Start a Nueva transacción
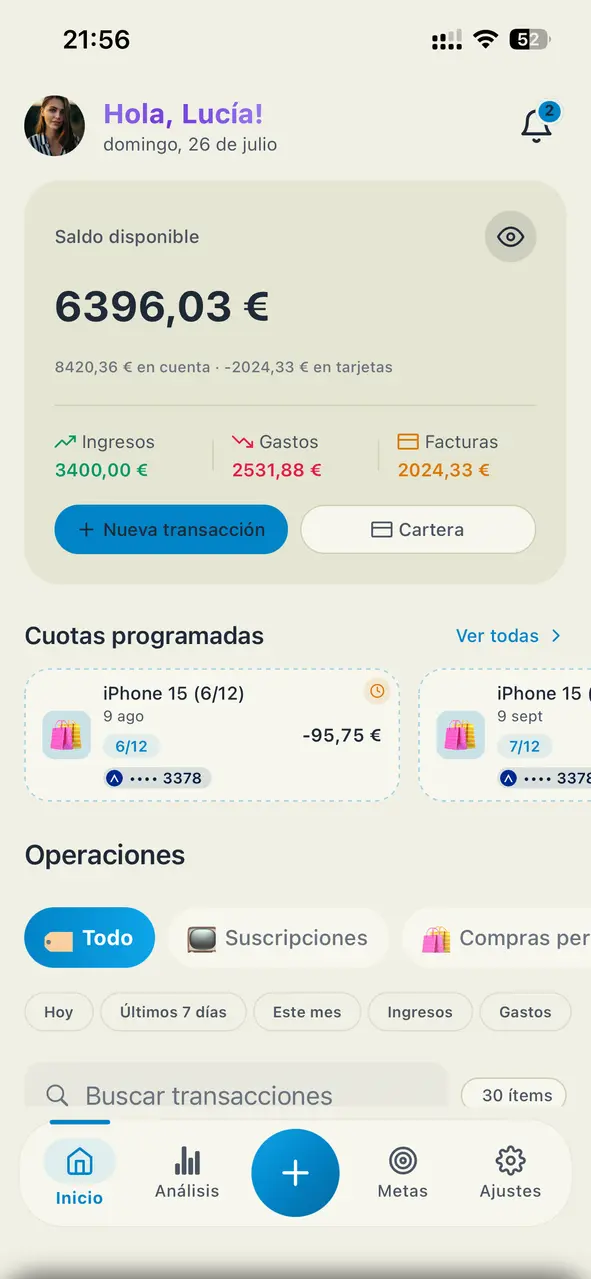 171,530
